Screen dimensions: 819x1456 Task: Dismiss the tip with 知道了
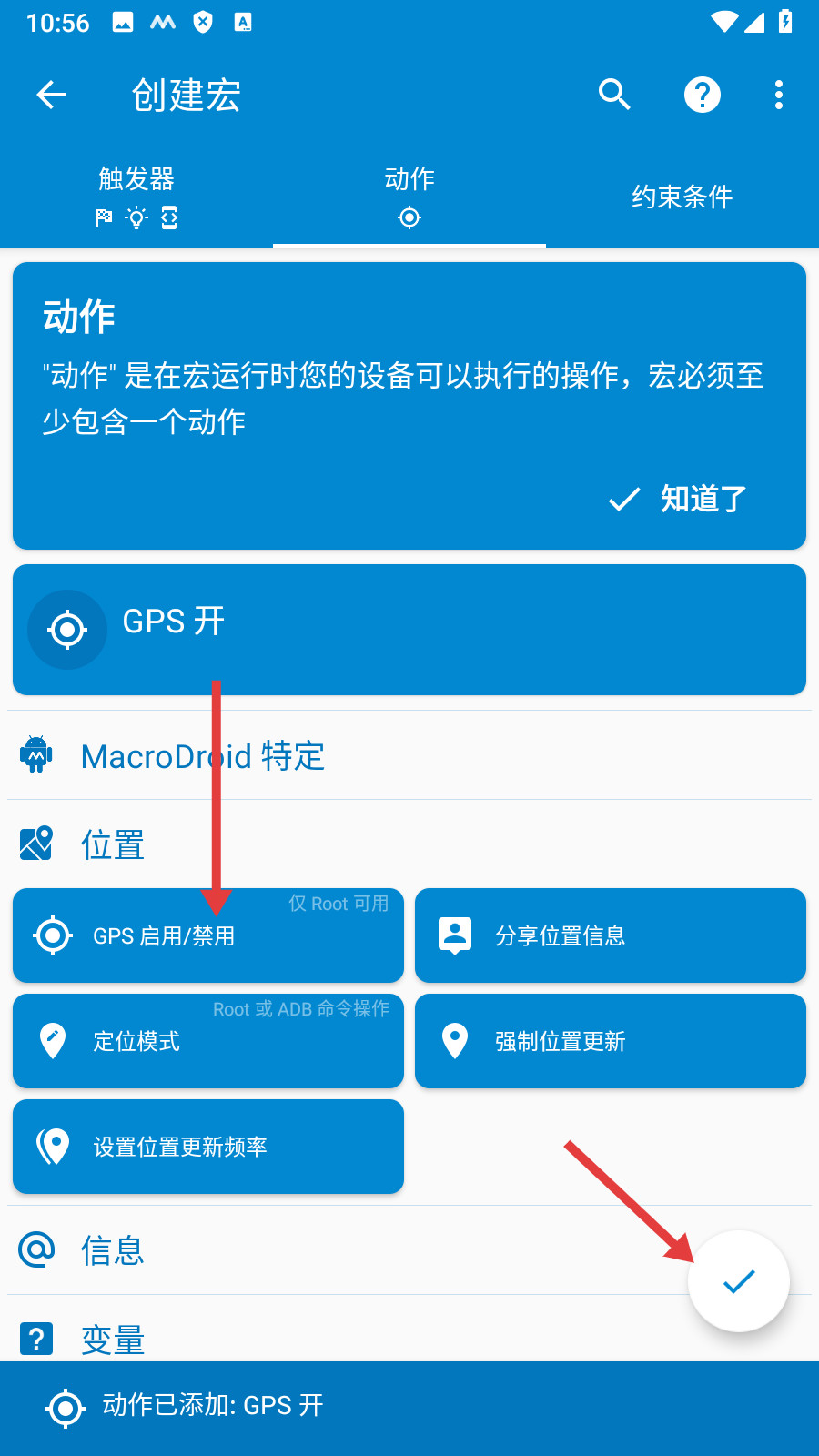pos(679,499)
